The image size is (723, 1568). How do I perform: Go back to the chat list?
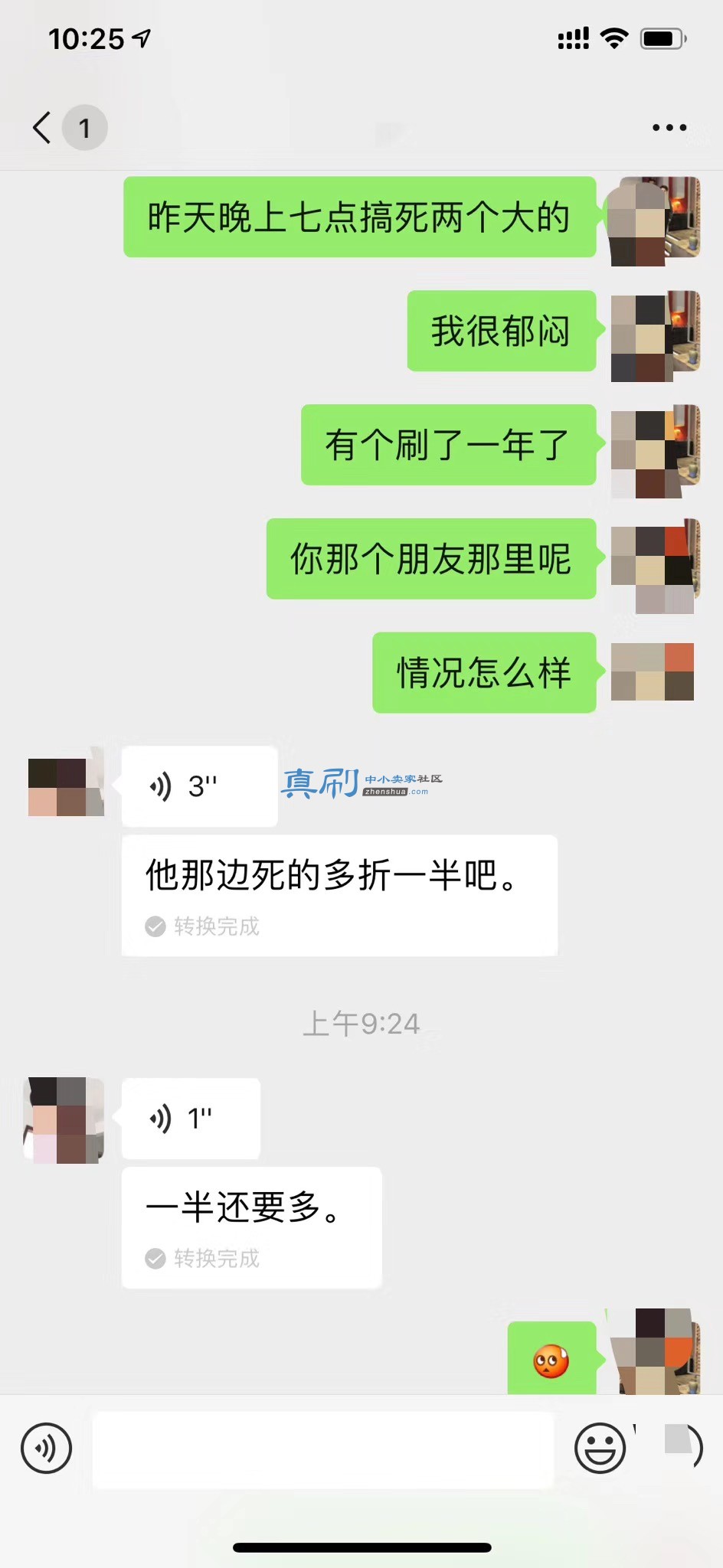tap(43, 127)
